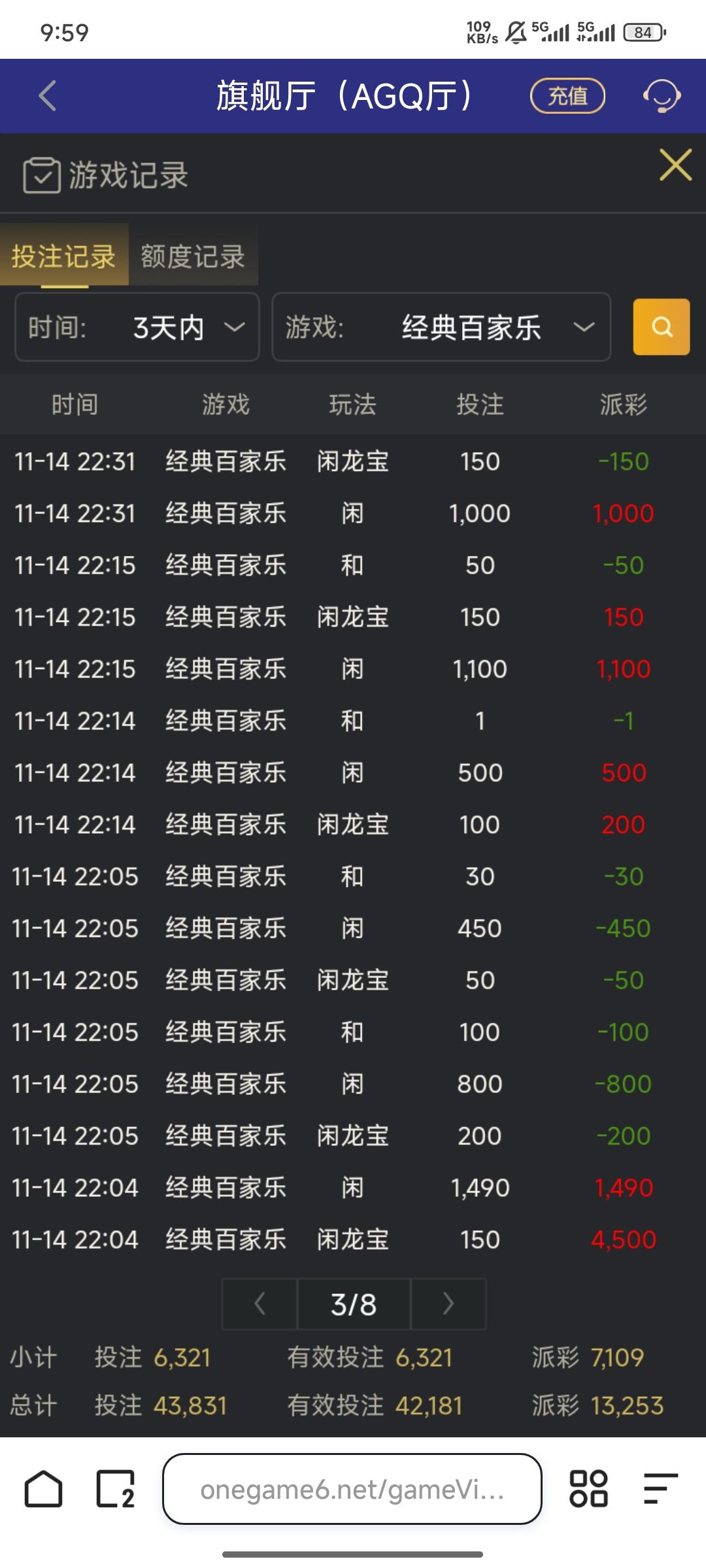Close the 游戏记录 panel
Viewport: 706px width, 1568px height.
tap(675, 165)
